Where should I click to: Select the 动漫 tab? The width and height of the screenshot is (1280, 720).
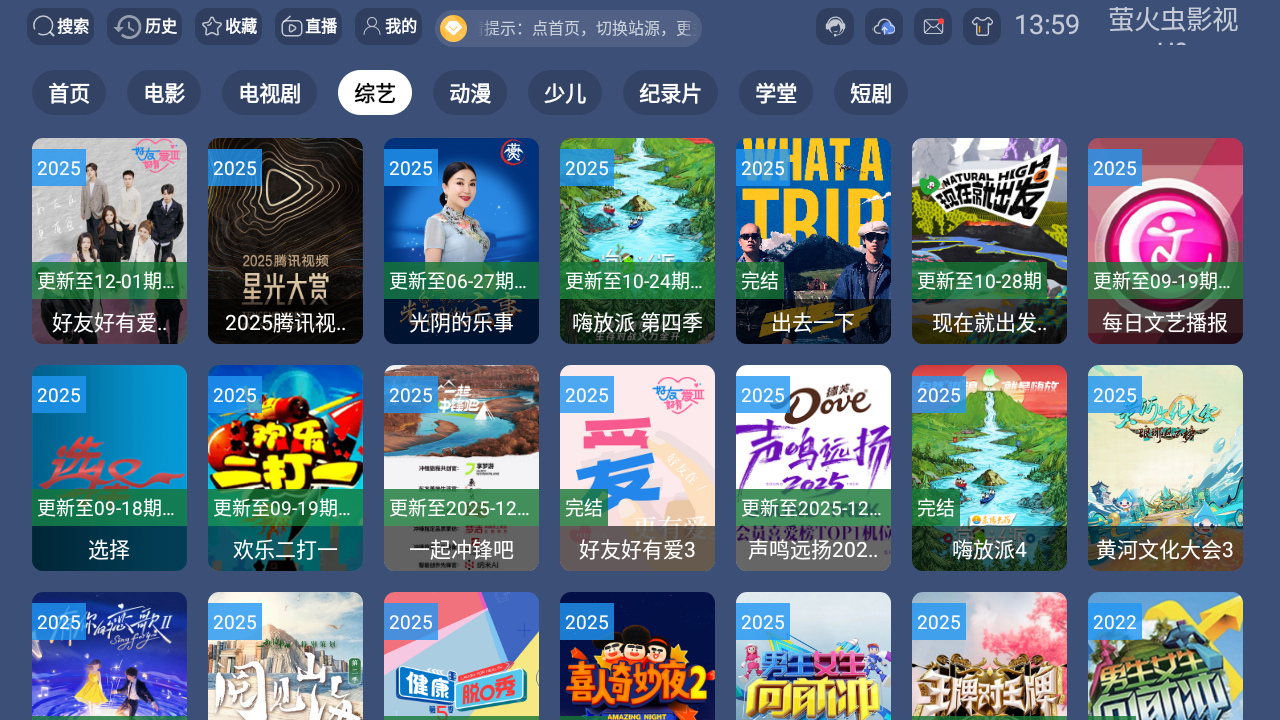[470, 93]
